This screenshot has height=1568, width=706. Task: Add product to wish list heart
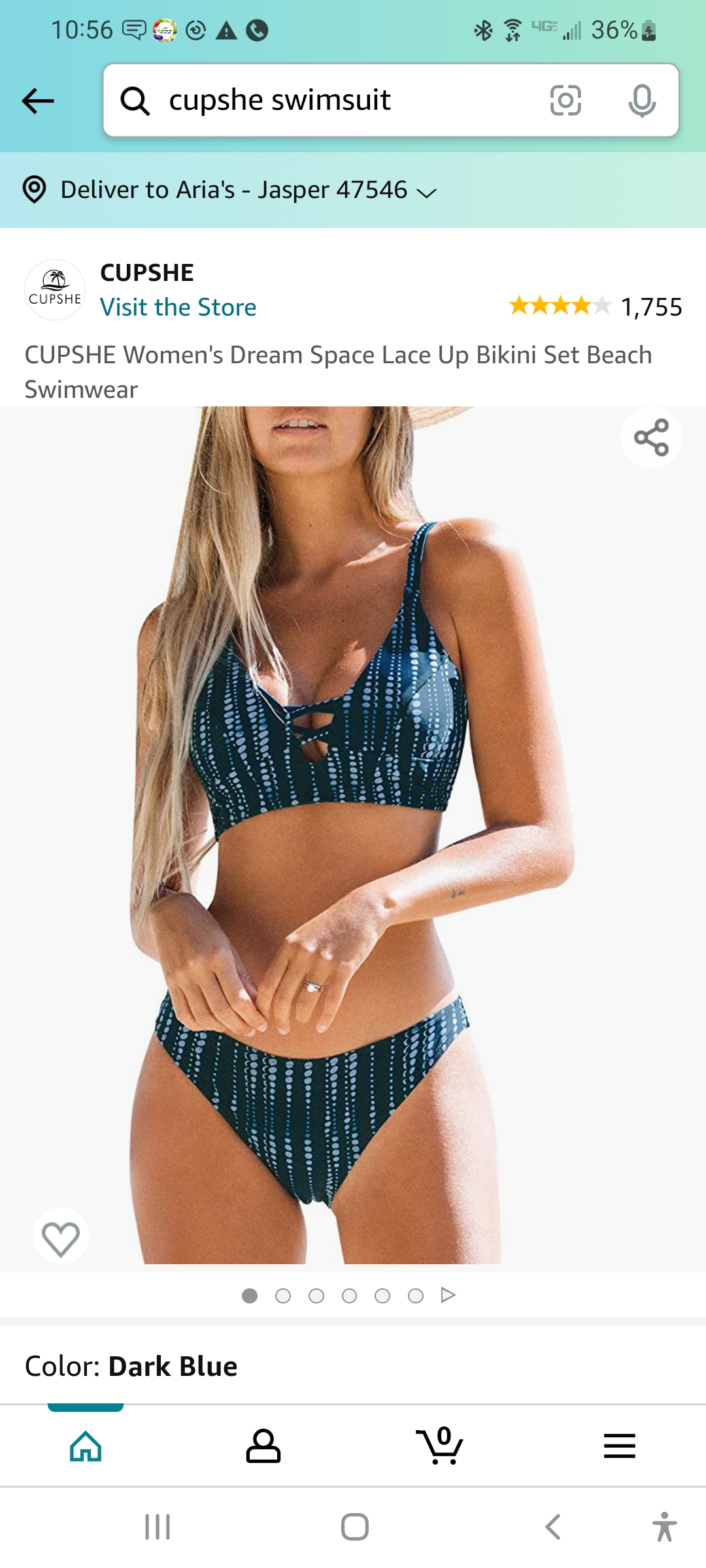[x=61, y=1235]
